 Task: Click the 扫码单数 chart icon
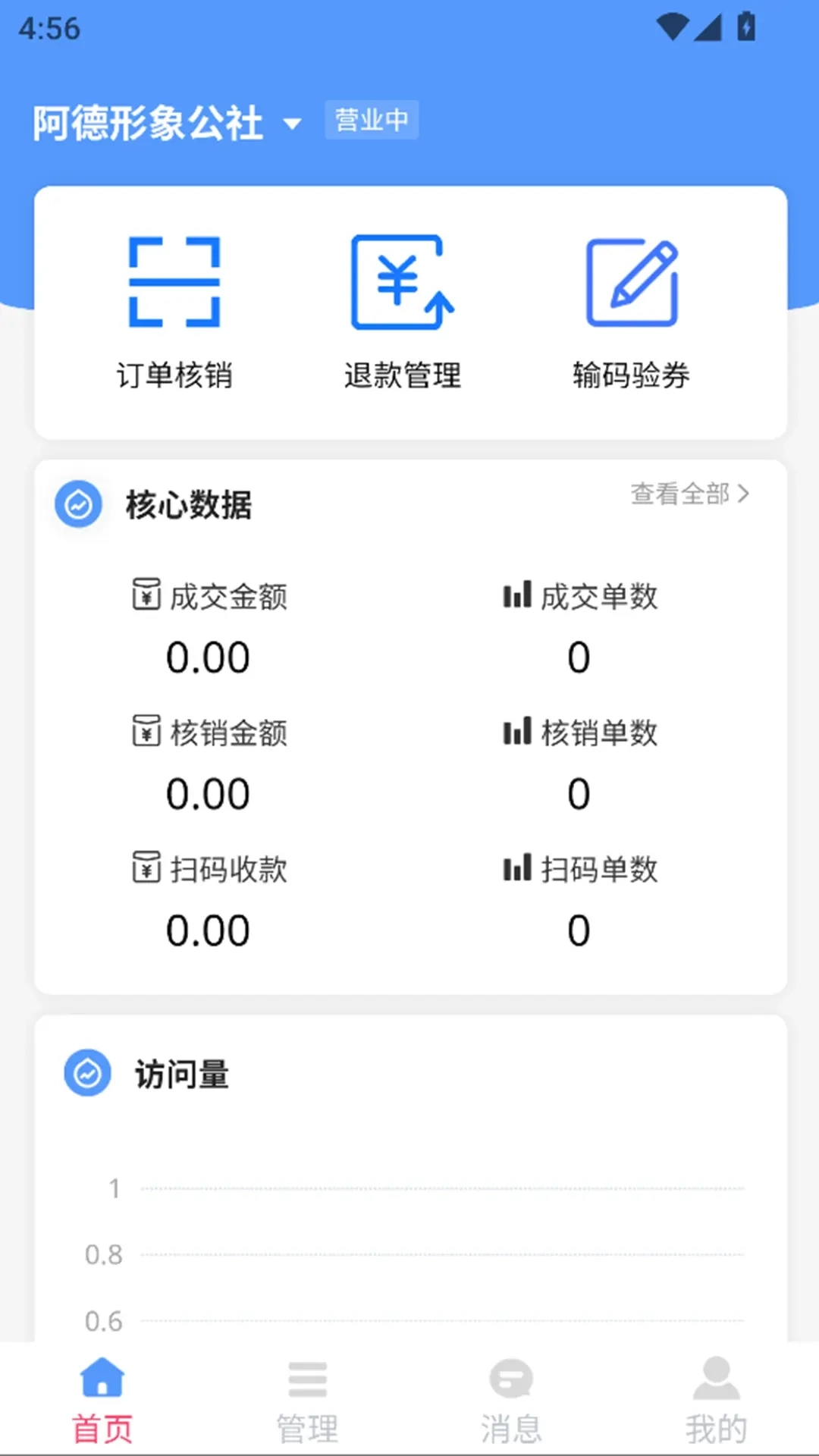click(516, 870)
